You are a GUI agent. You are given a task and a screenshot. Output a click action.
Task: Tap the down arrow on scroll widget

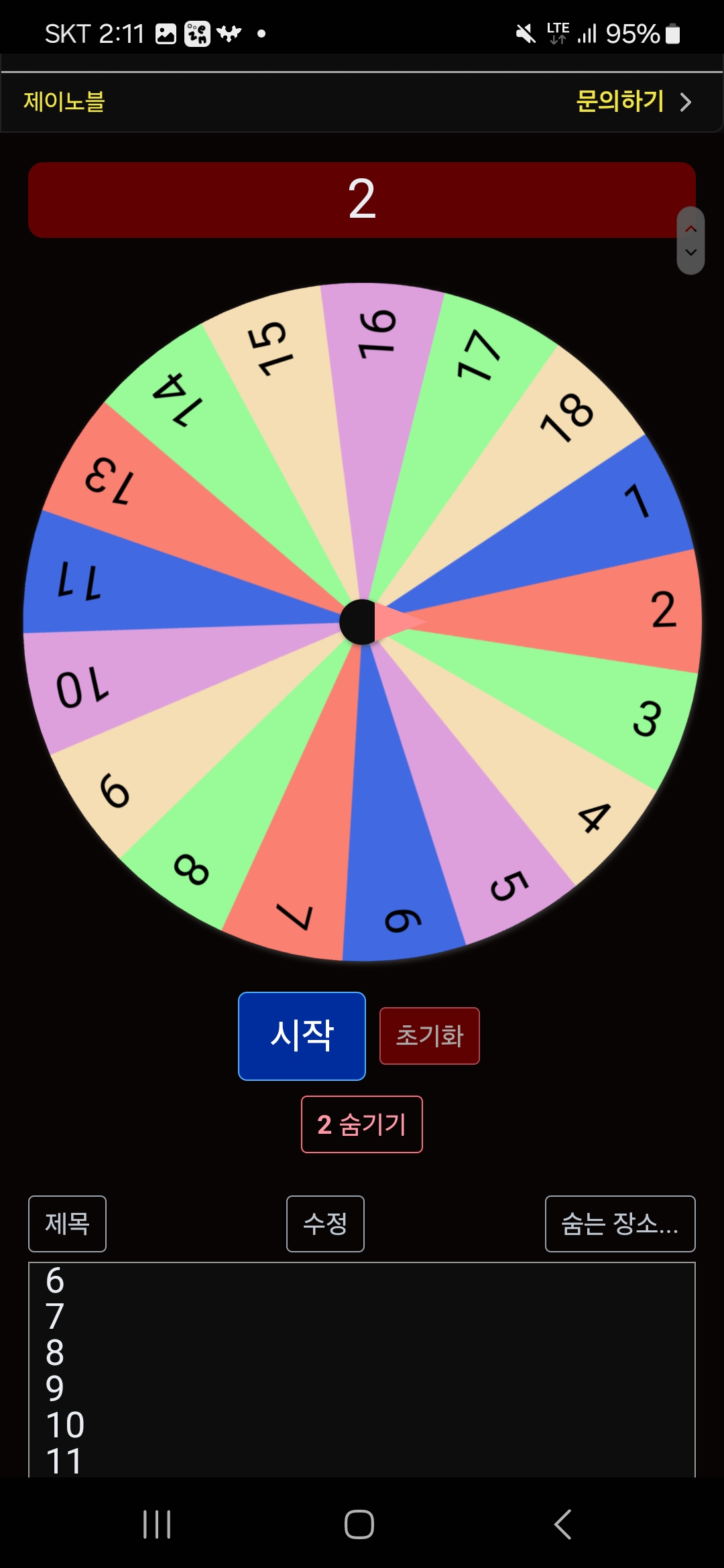(x=691, y=253)
